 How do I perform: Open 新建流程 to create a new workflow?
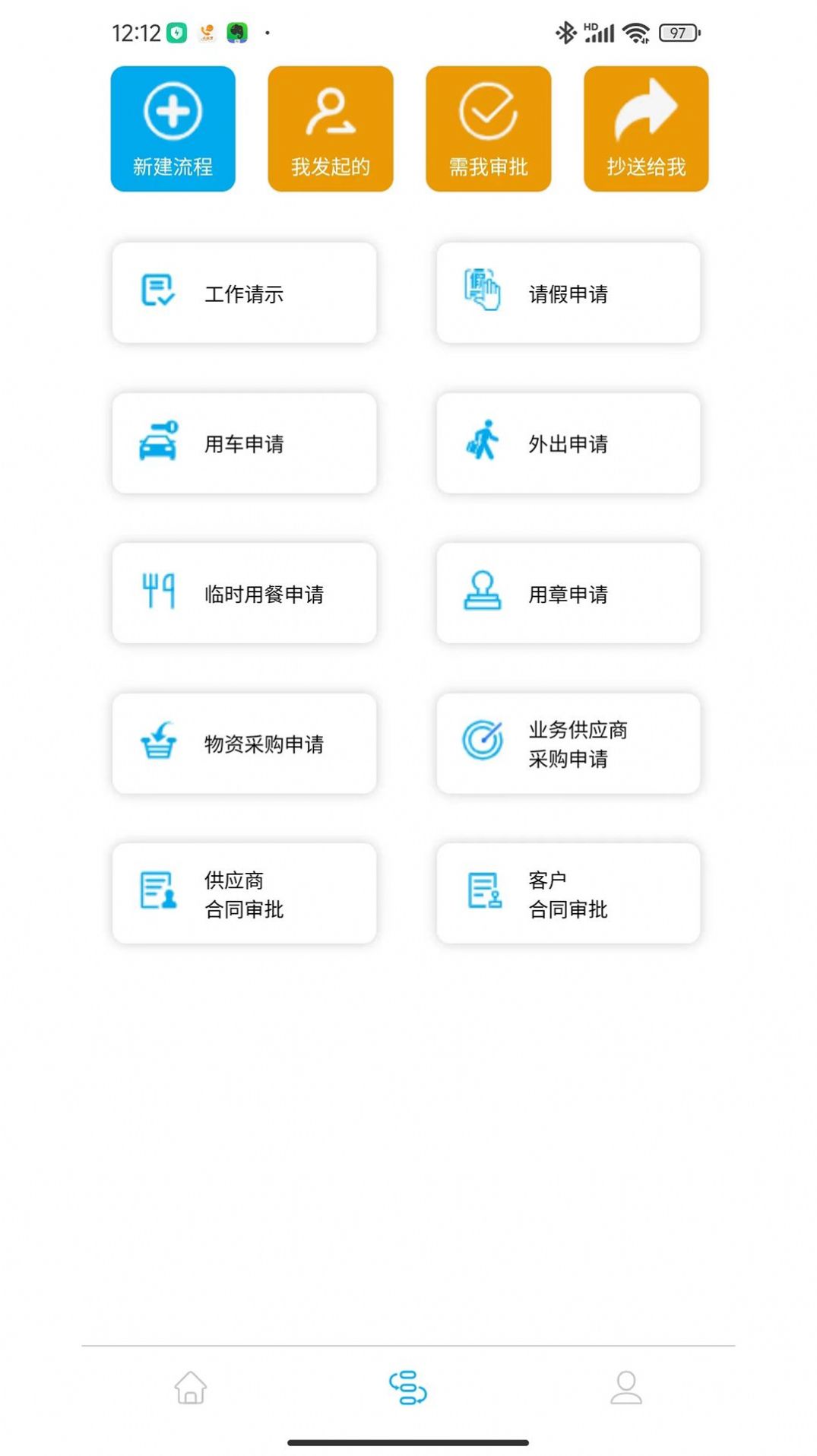click(x=173, y=128)
